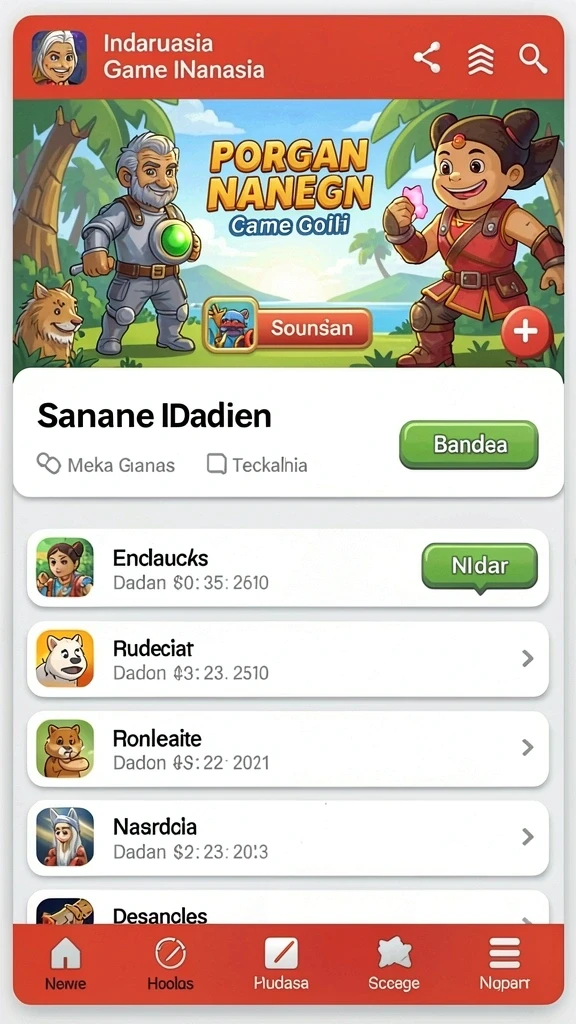The image size is (576, 1024).
Task: Open the Rudeciat row
Action: (x=288, y=659)
